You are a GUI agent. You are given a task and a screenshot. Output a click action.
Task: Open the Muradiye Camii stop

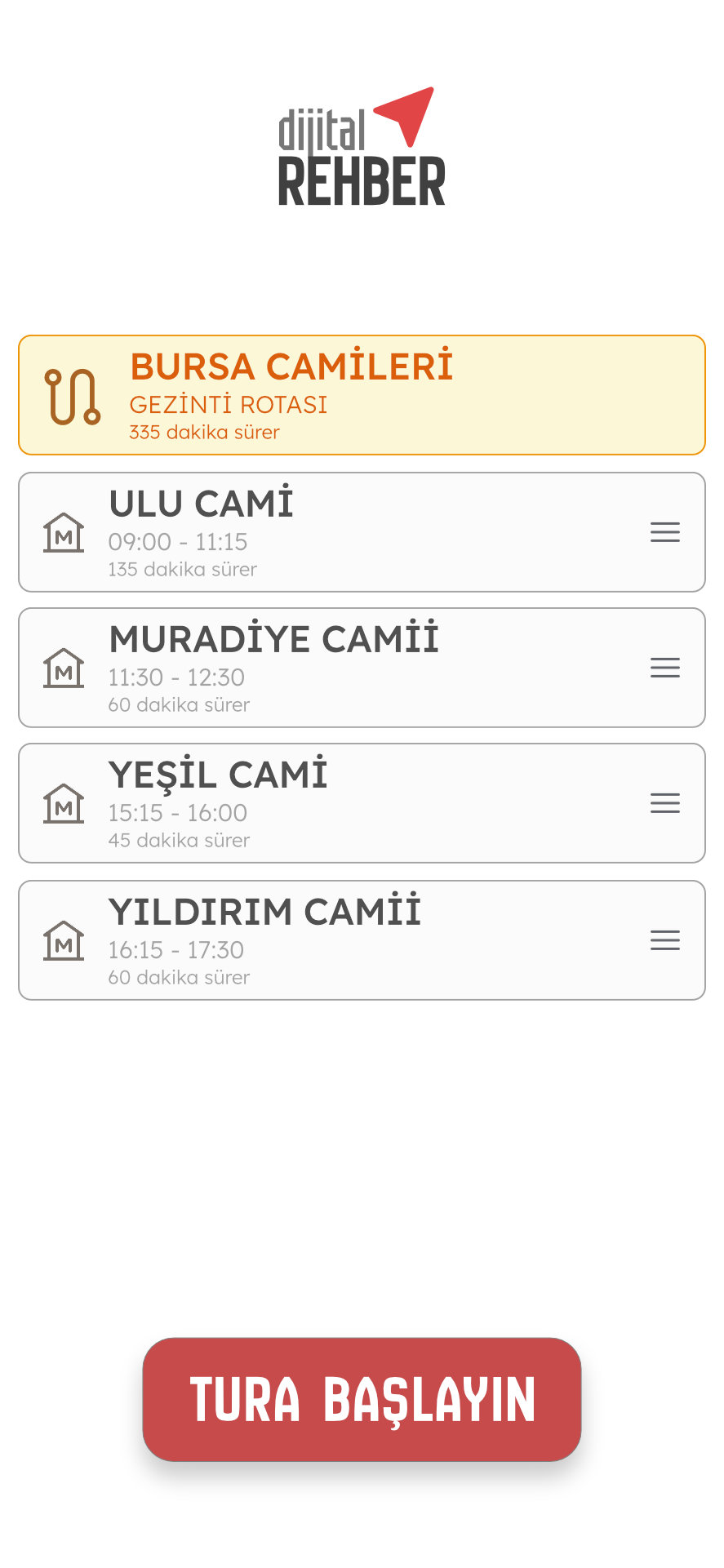pyautogui.click(x=326, y=668)
